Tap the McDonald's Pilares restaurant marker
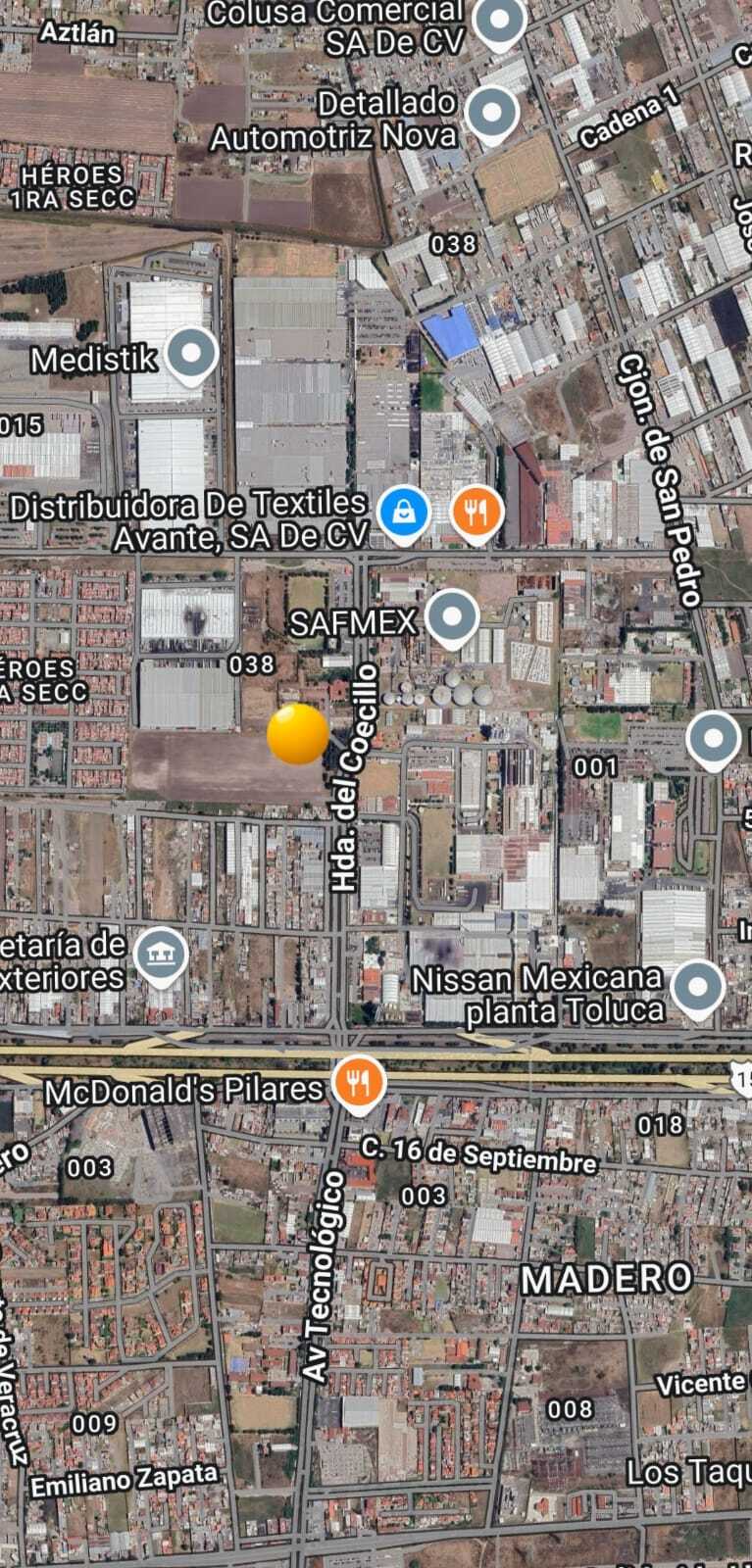This screenshot has width=752, height=1568. (x=358, y=1083)
